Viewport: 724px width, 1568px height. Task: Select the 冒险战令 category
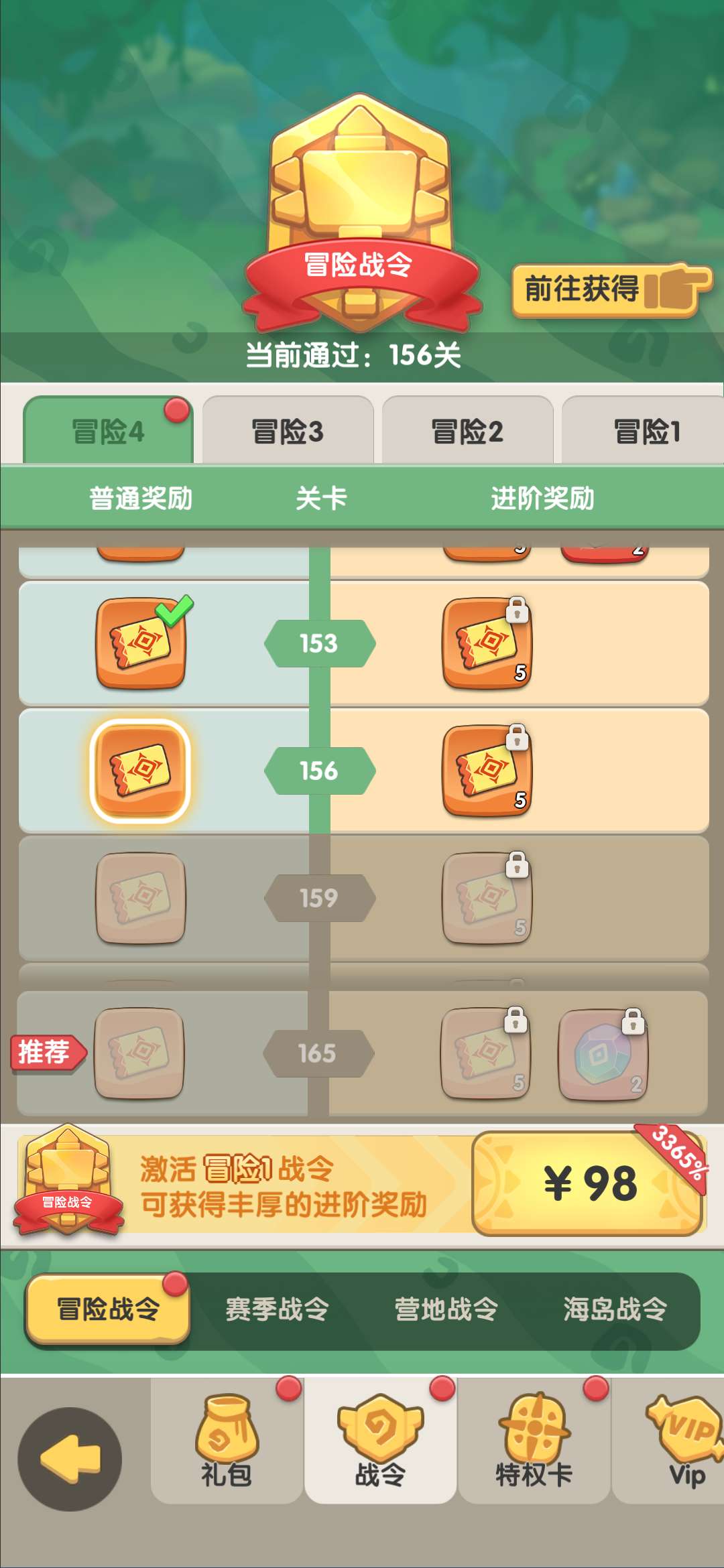tap(108, 1309)
